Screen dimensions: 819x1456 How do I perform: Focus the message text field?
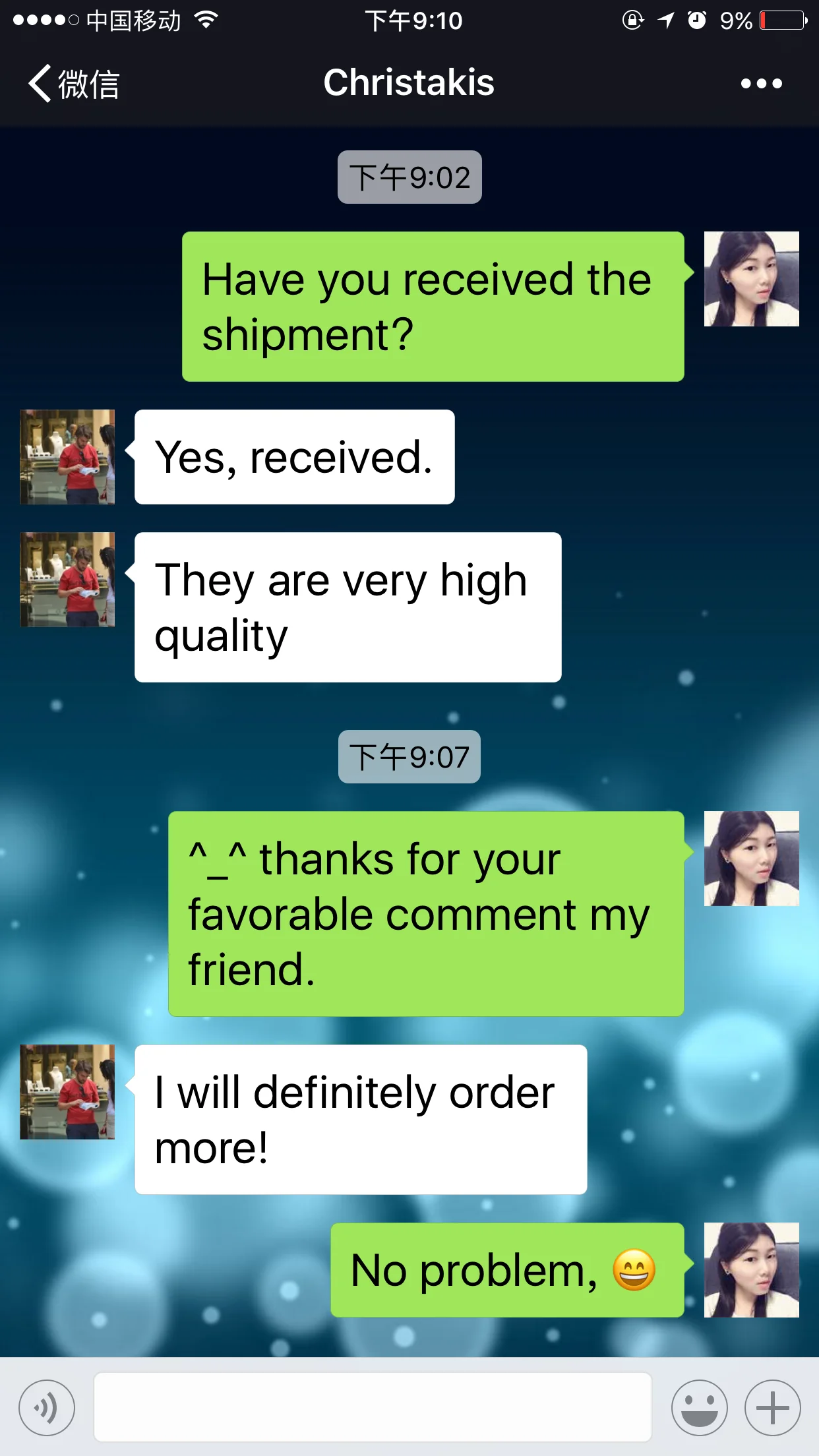[373, 1407]
